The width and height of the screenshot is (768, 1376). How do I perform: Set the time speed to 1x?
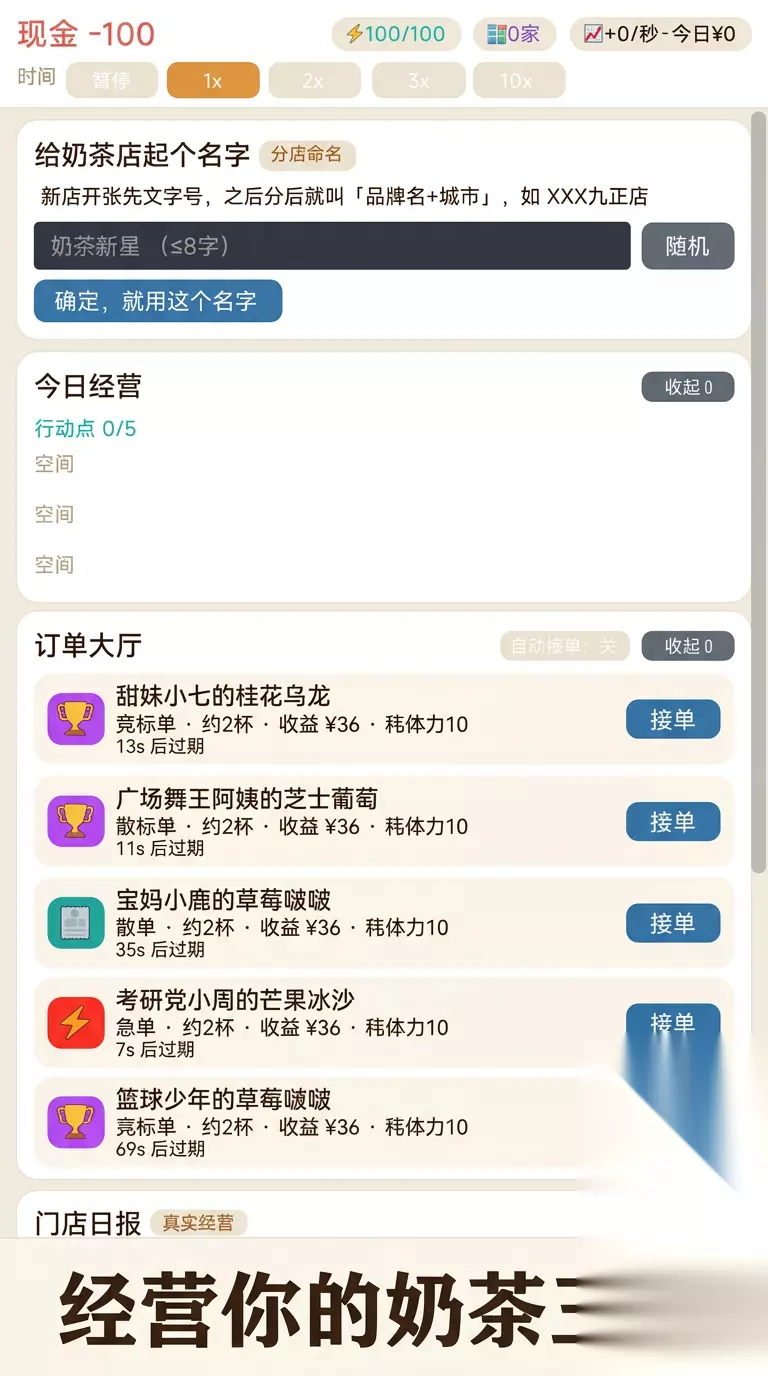tap(213, 80)
